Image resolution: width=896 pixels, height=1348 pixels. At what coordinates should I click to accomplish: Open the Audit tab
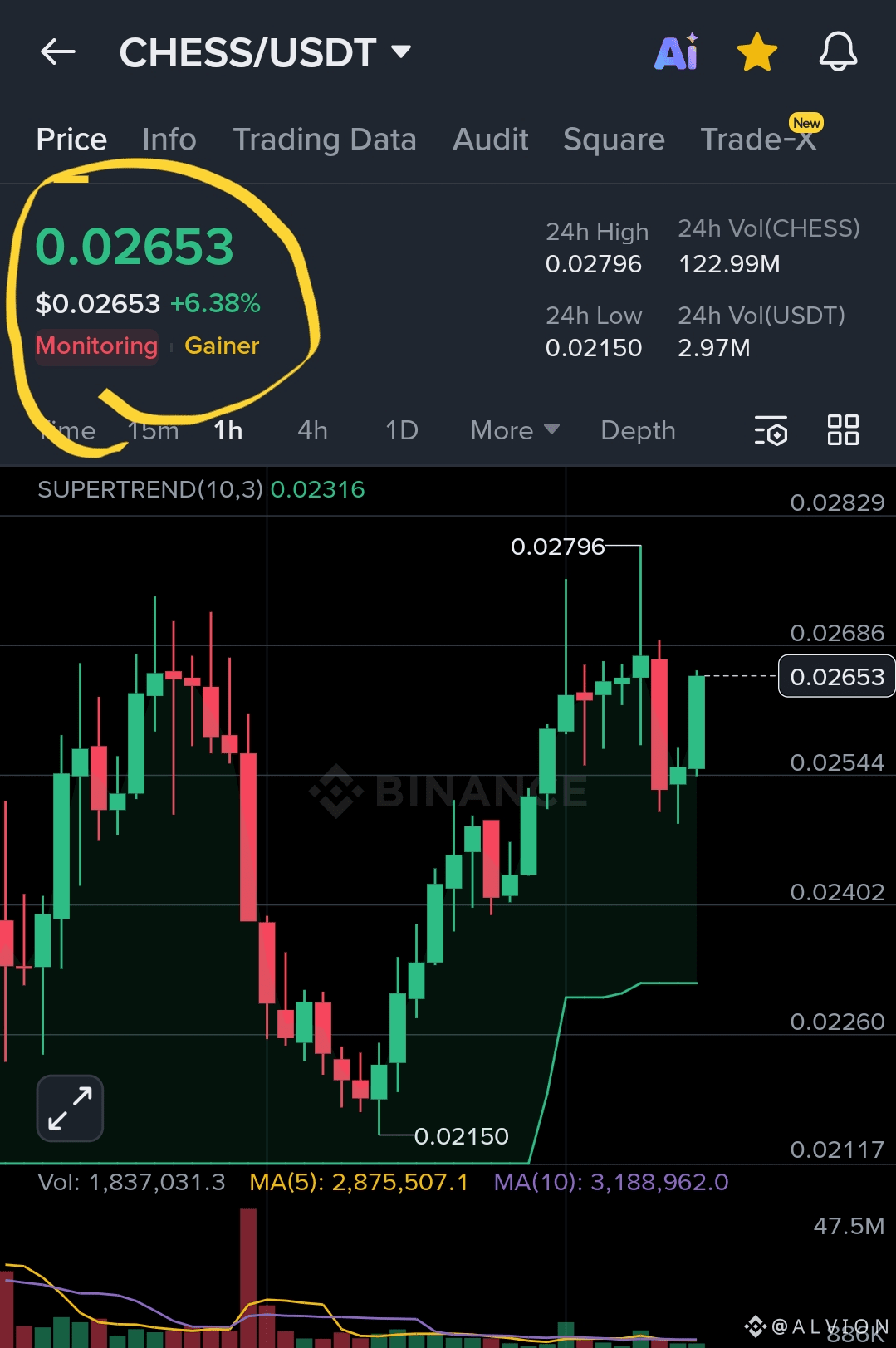(x=491, y=140)
